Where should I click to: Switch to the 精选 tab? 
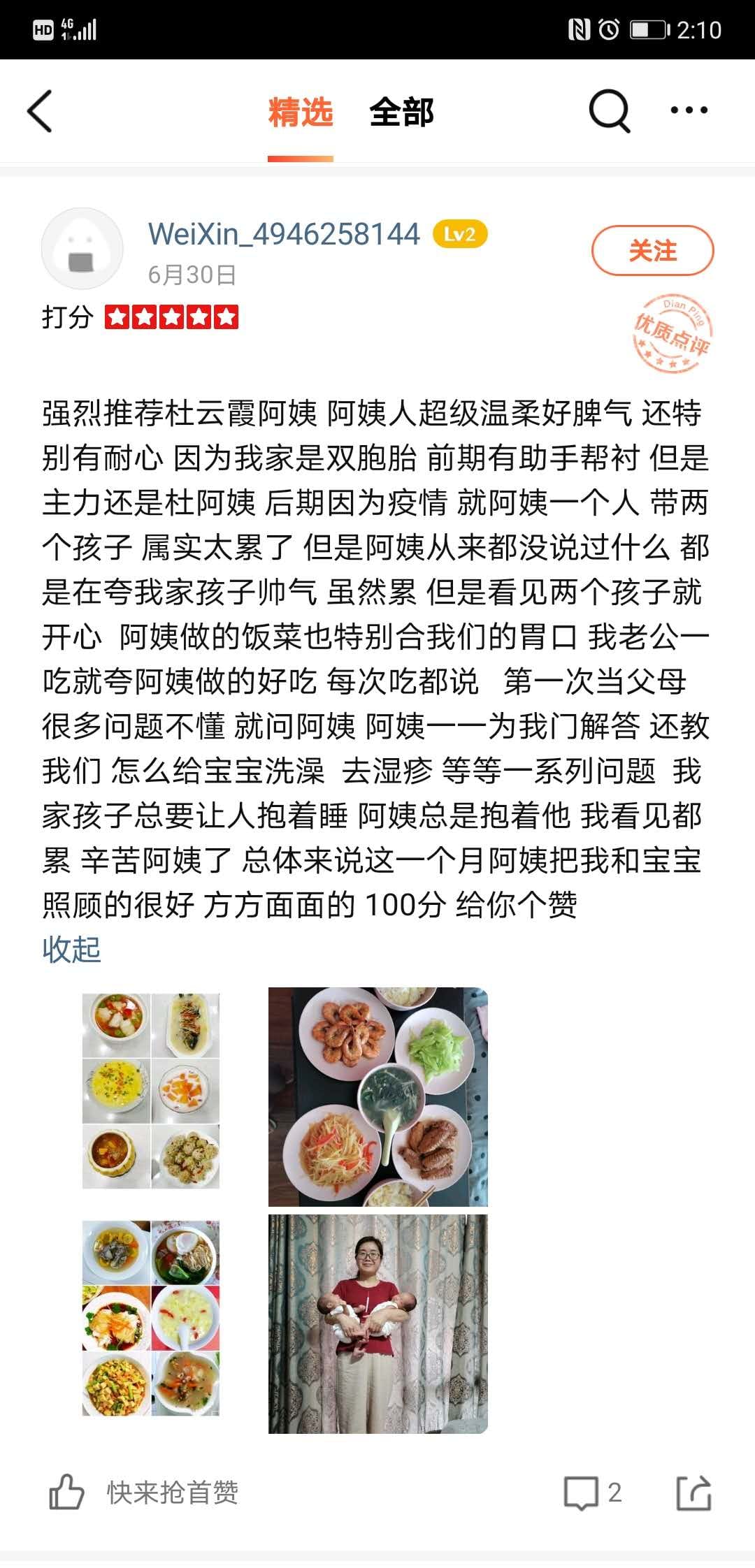(301, 112)
